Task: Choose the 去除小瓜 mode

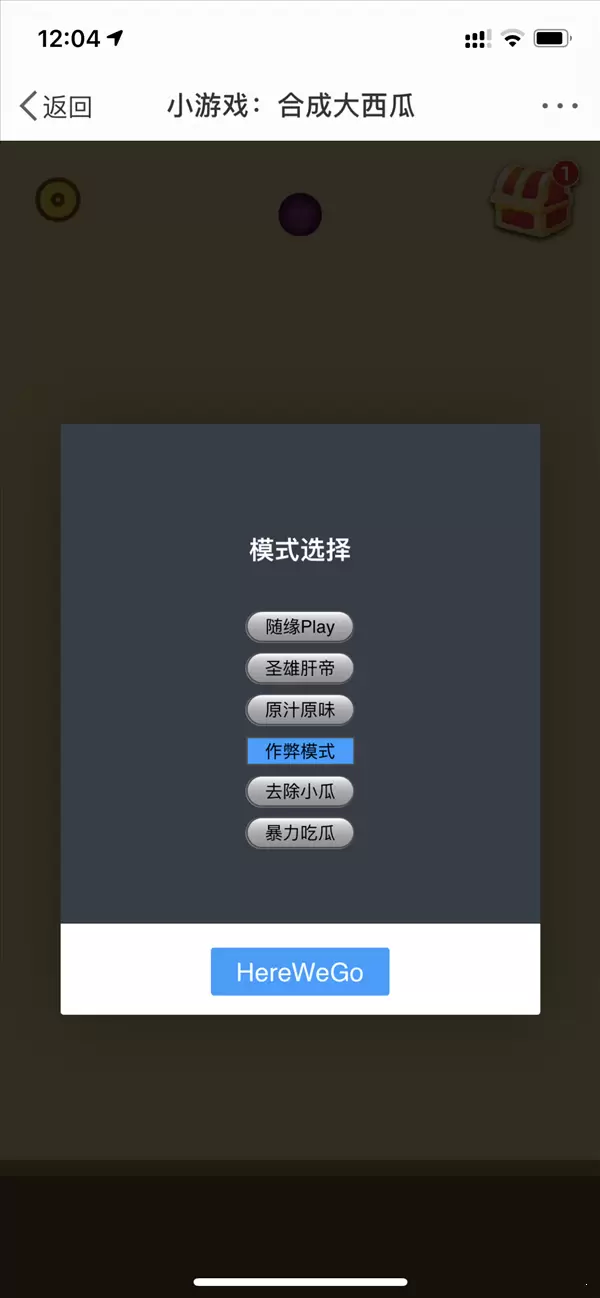Action: coord(300,792)
